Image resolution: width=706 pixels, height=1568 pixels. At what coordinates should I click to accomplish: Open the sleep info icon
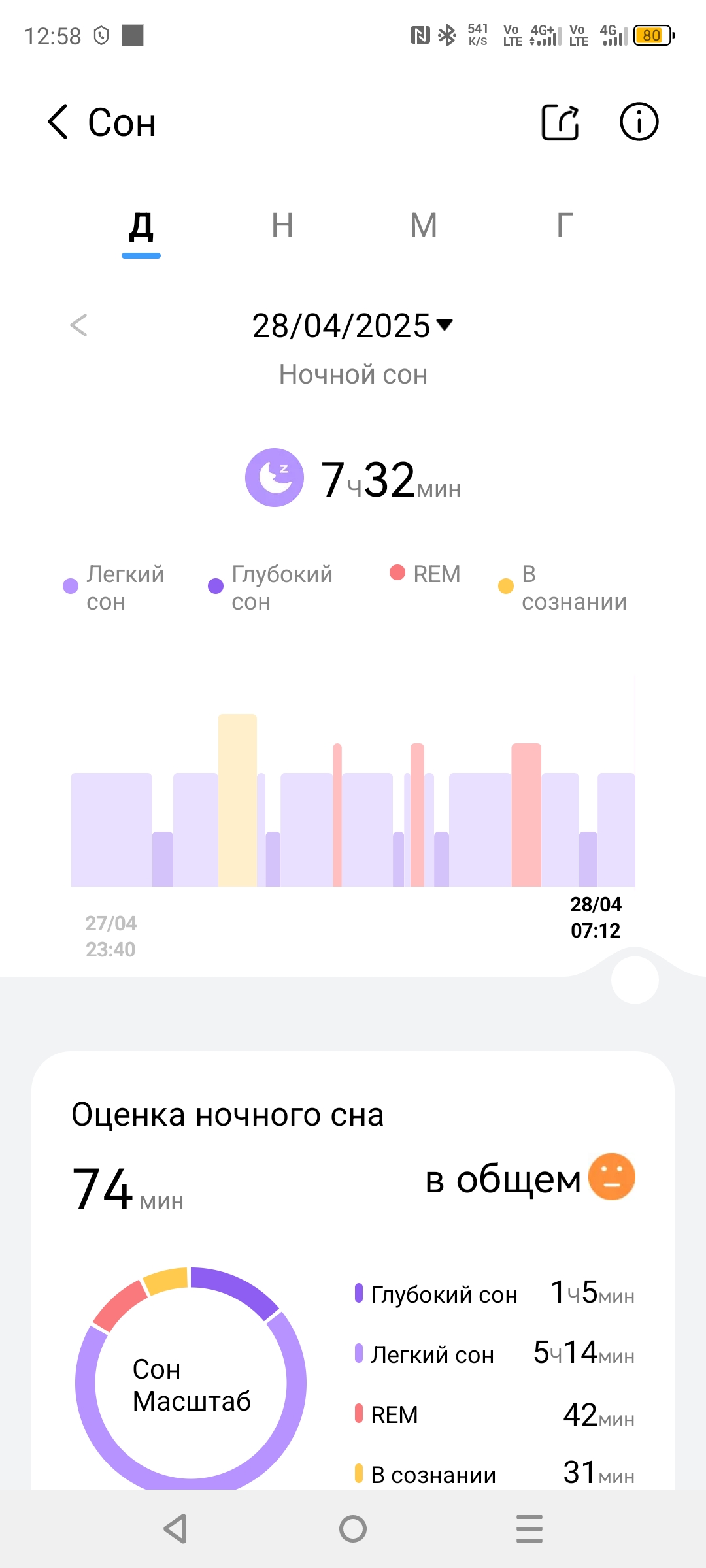tap(638, 122)
